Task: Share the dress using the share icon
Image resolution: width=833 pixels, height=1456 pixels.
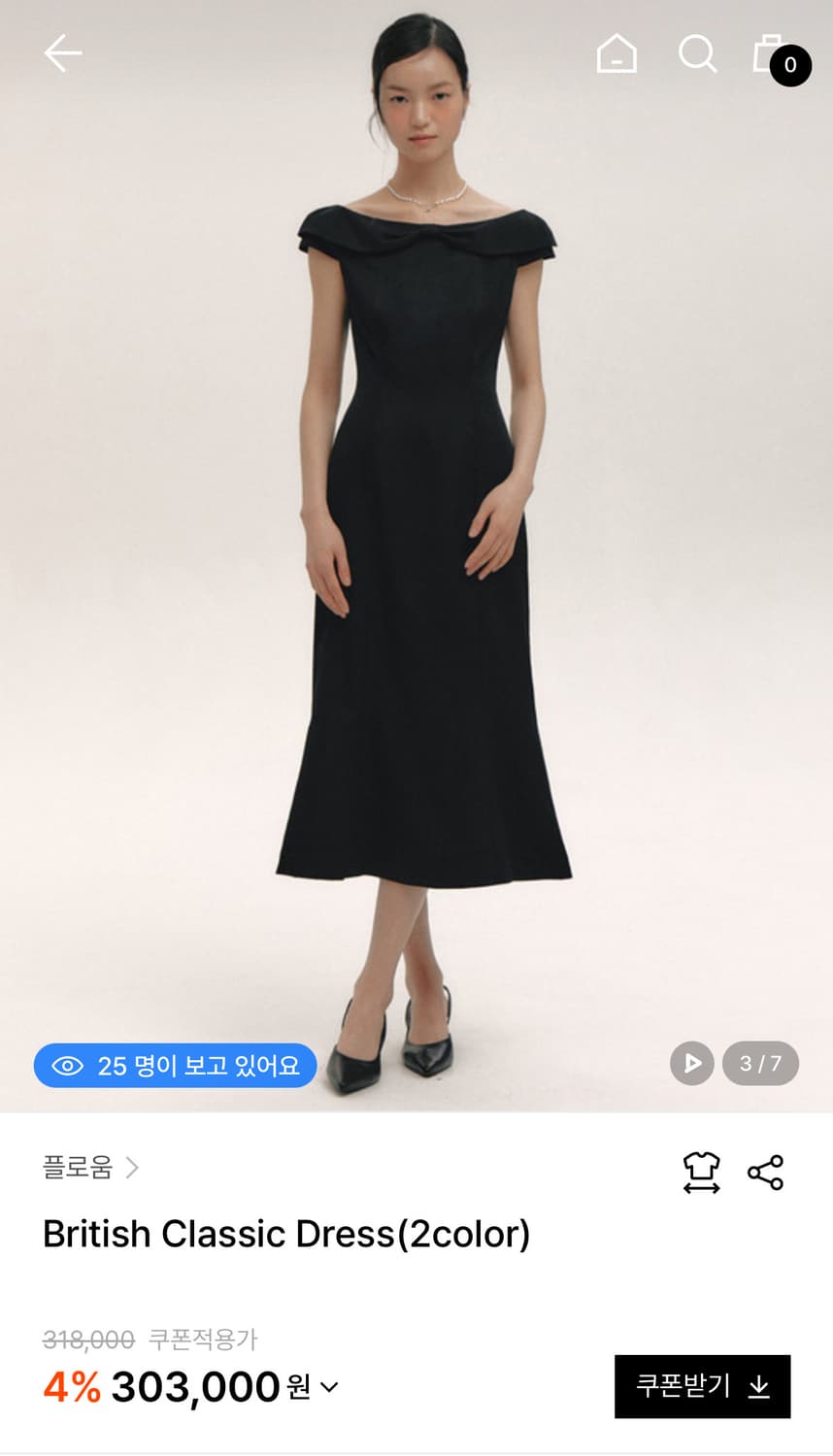Action: [767, 1172]
